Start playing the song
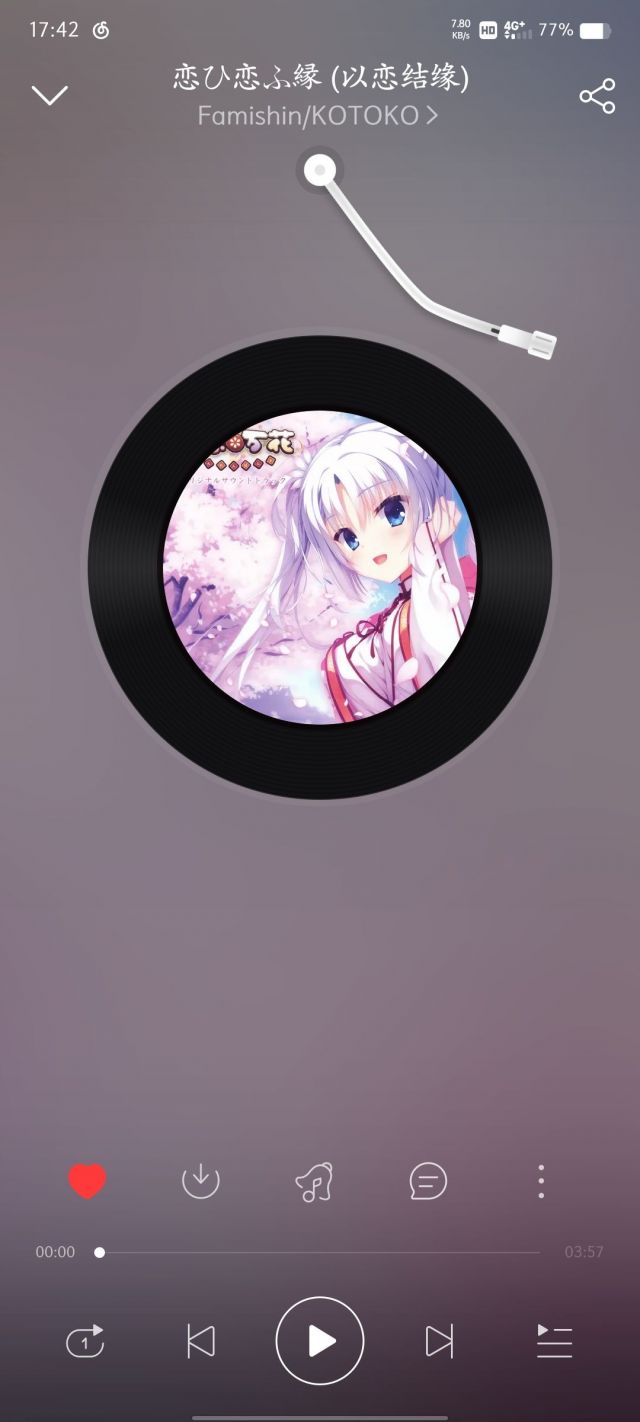 (320, 1341)
